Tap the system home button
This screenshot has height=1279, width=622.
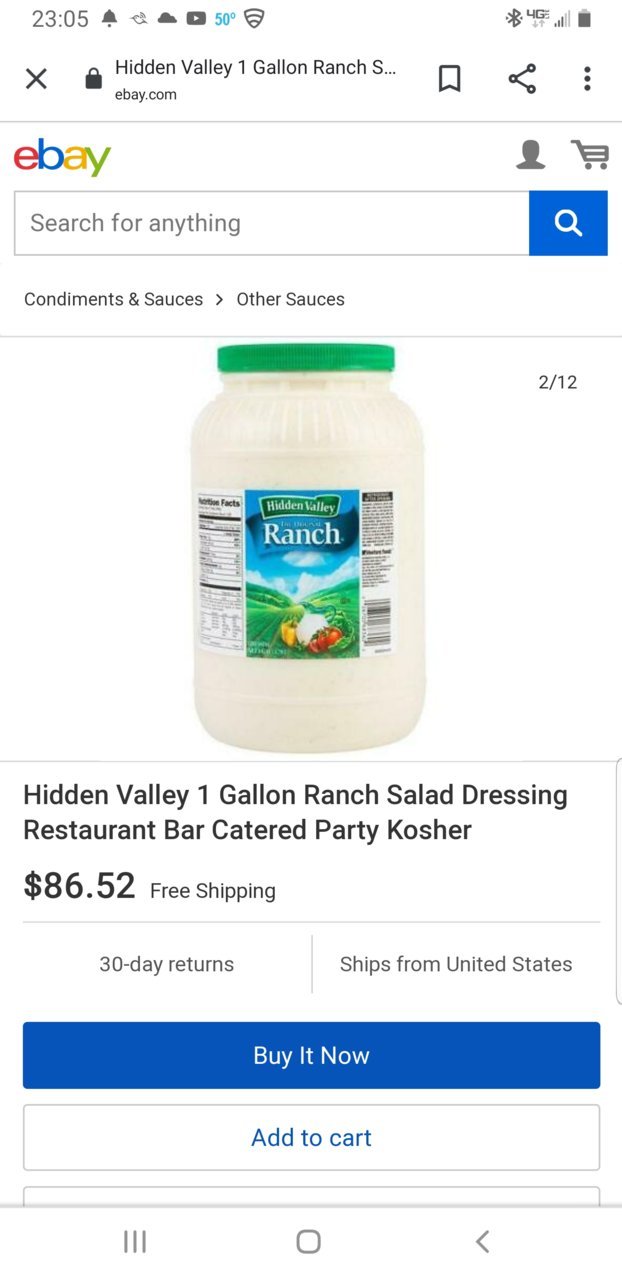click(x=309, y=1242)
